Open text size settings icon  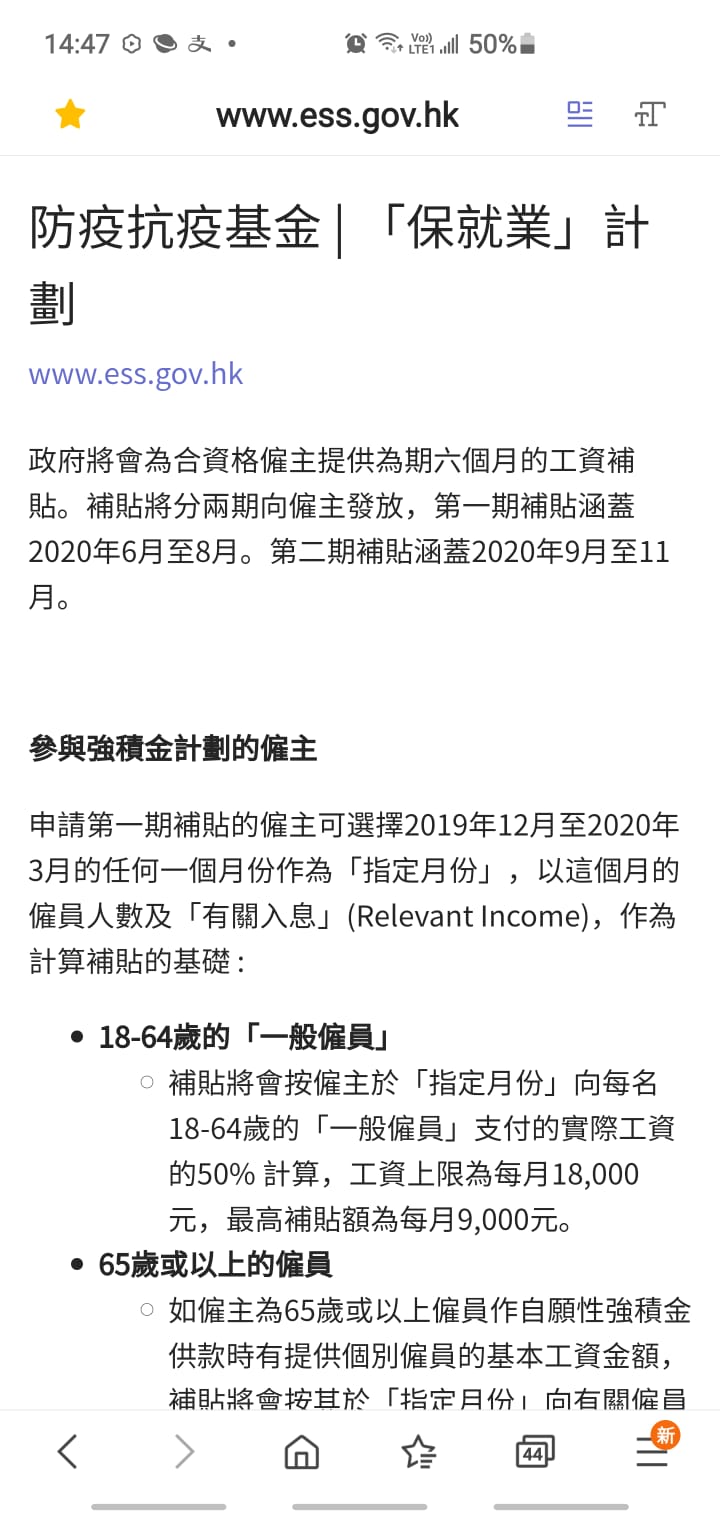point(650,115)
